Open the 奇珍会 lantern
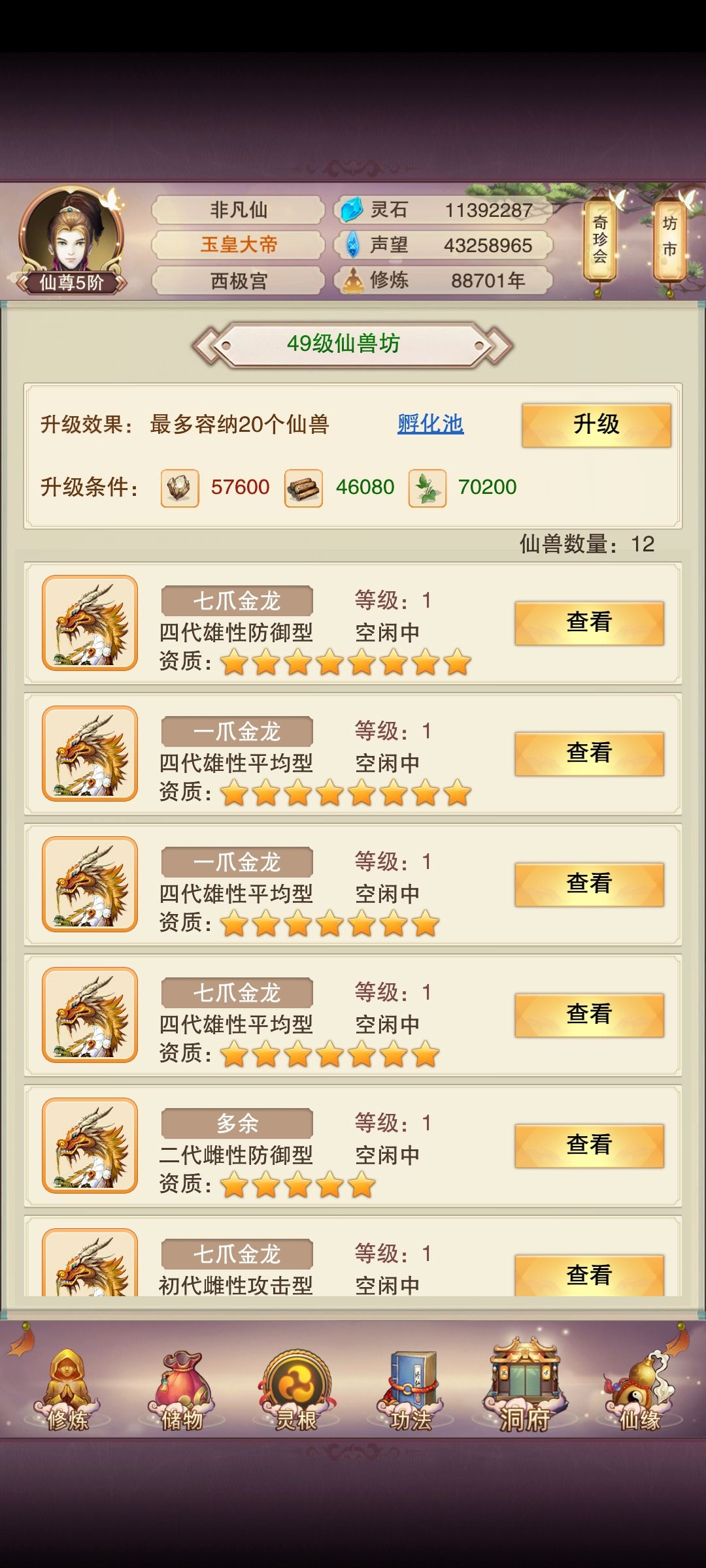Image resolution: width=706 pixels, height=1568 pixels. pos(599,240)
